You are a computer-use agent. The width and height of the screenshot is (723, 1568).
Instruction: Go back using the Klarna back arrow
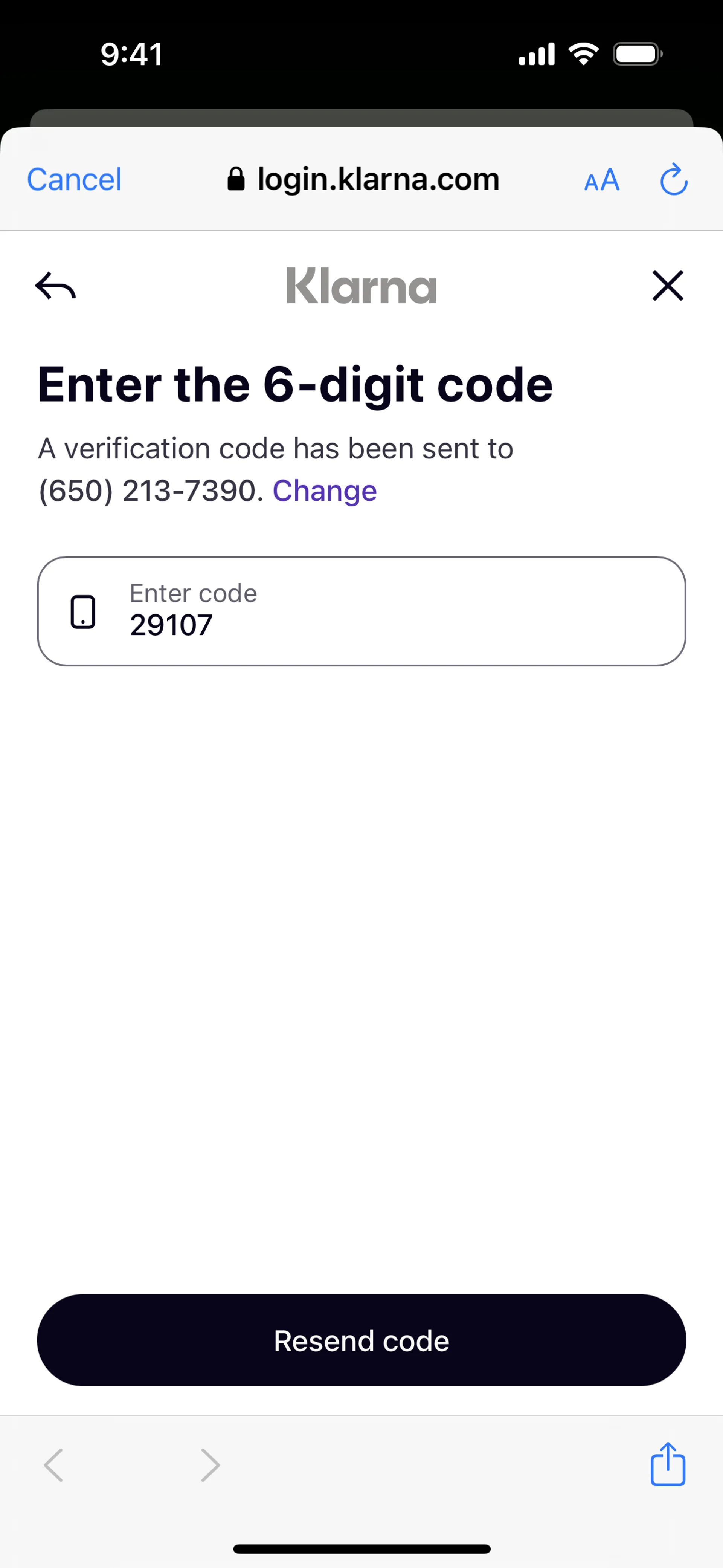tap(55, 286)
